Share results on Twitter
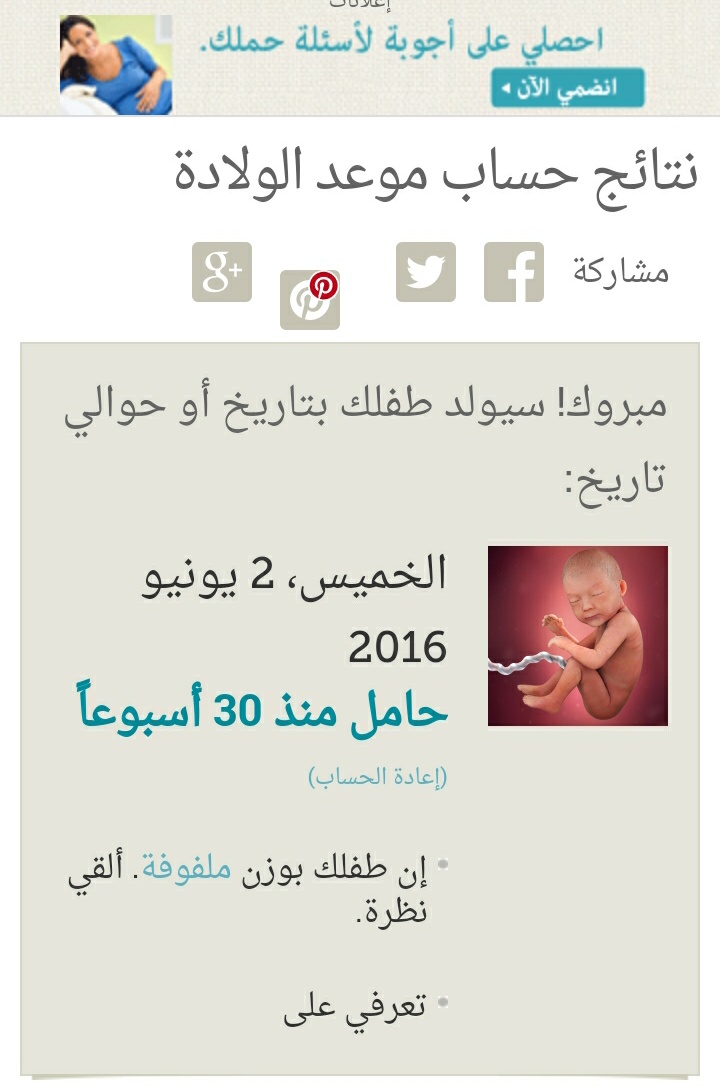The width and height of the screenshot is (720, 1087). [426, 272]
